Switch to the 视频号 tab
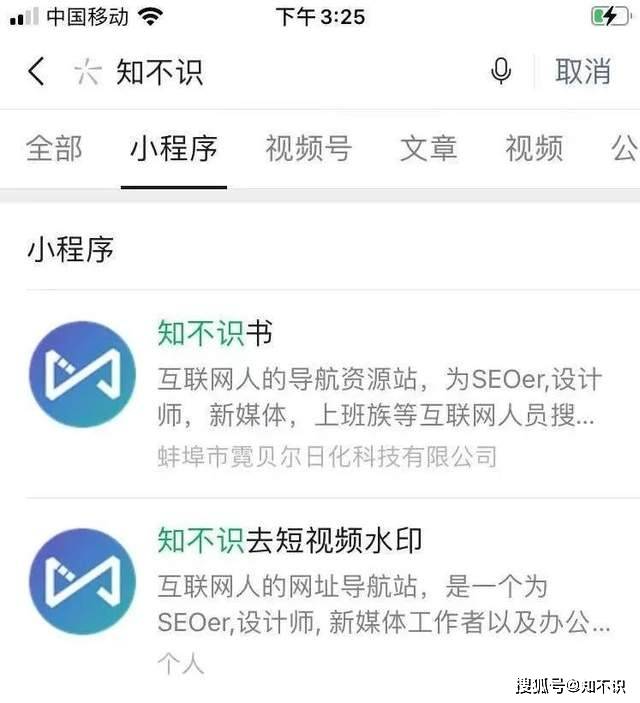This screenshot has height=703, width=640. [x=308, y=149]
